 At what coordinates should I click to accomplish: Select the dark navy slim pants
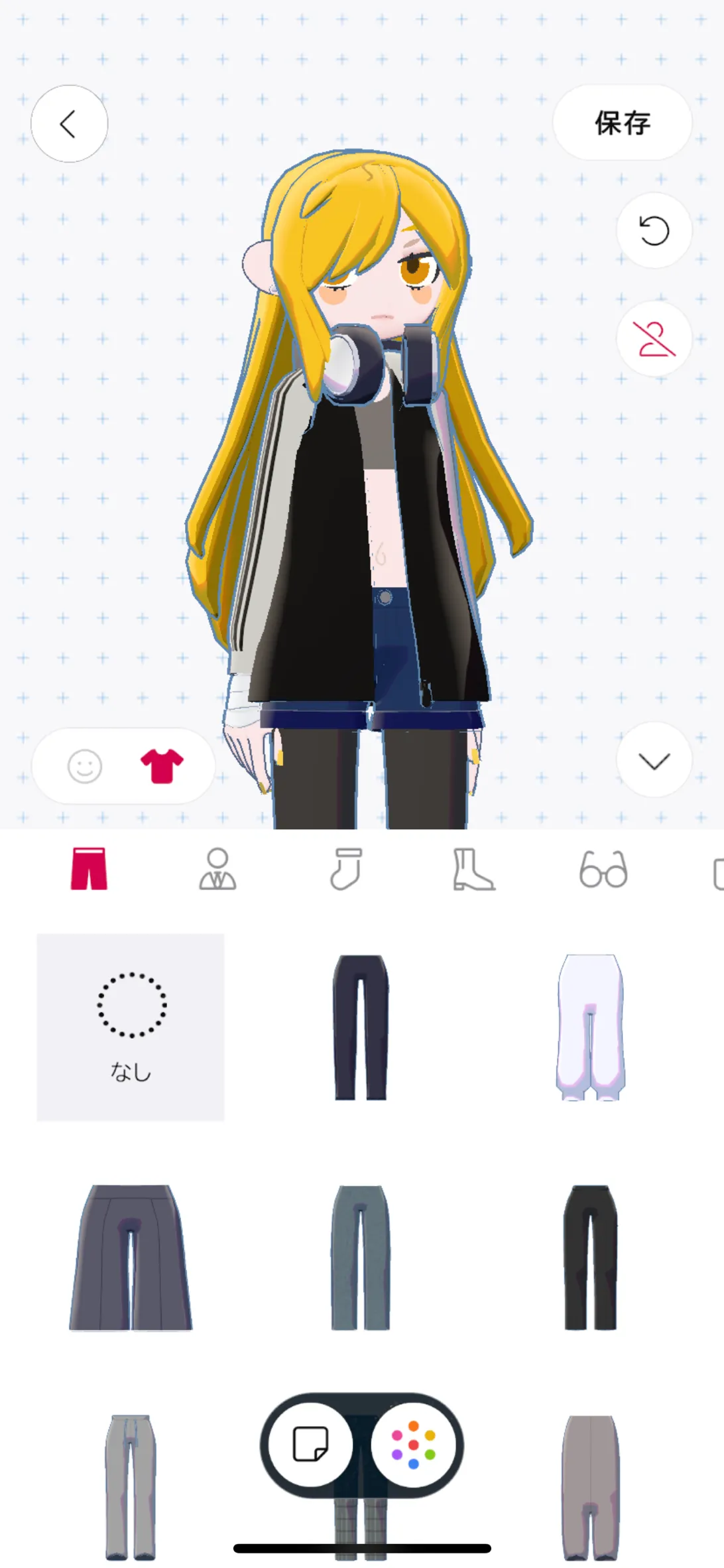click(x=361, y=1027)
